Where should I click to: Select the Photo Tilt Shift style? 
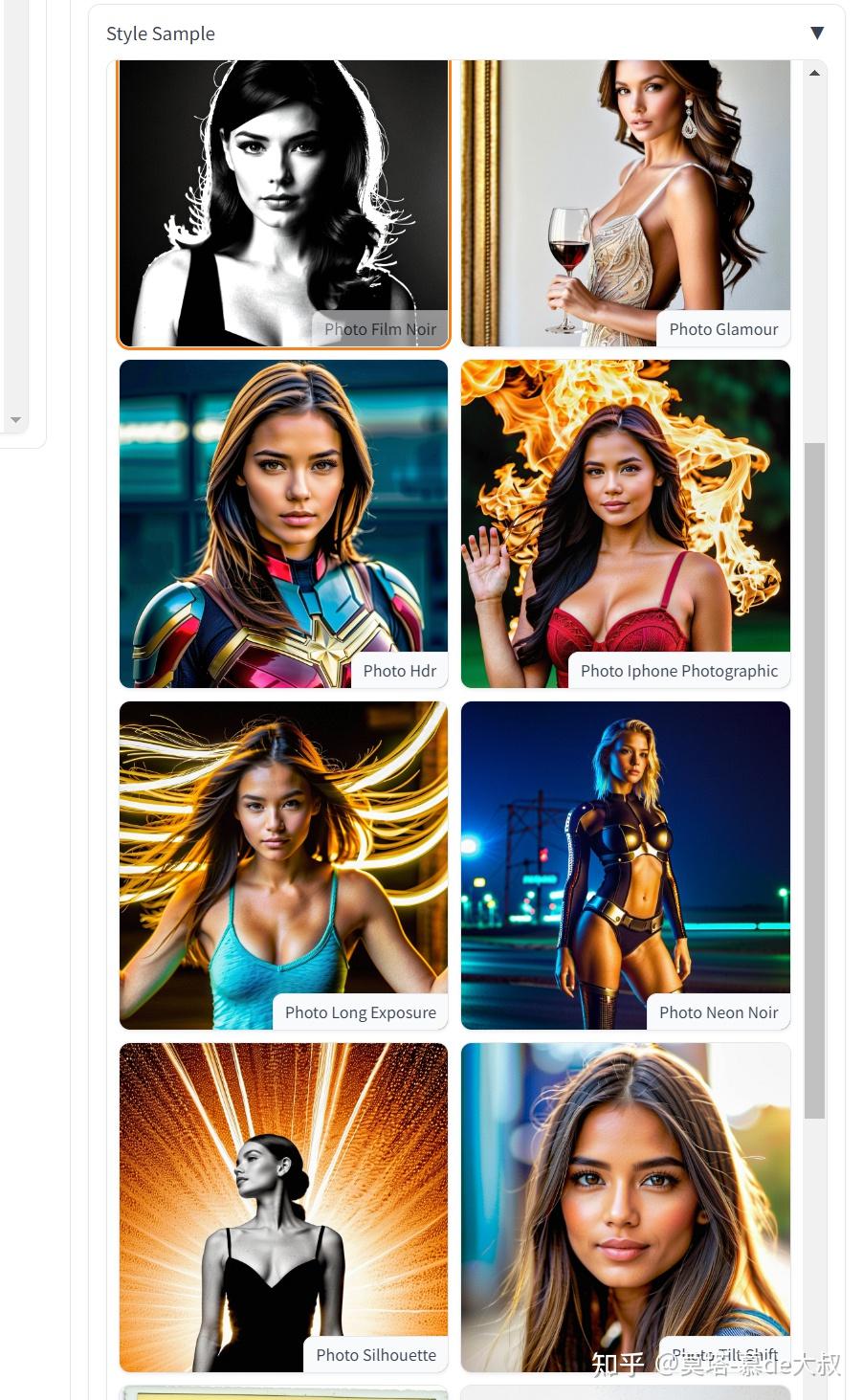pos(625,1207)
